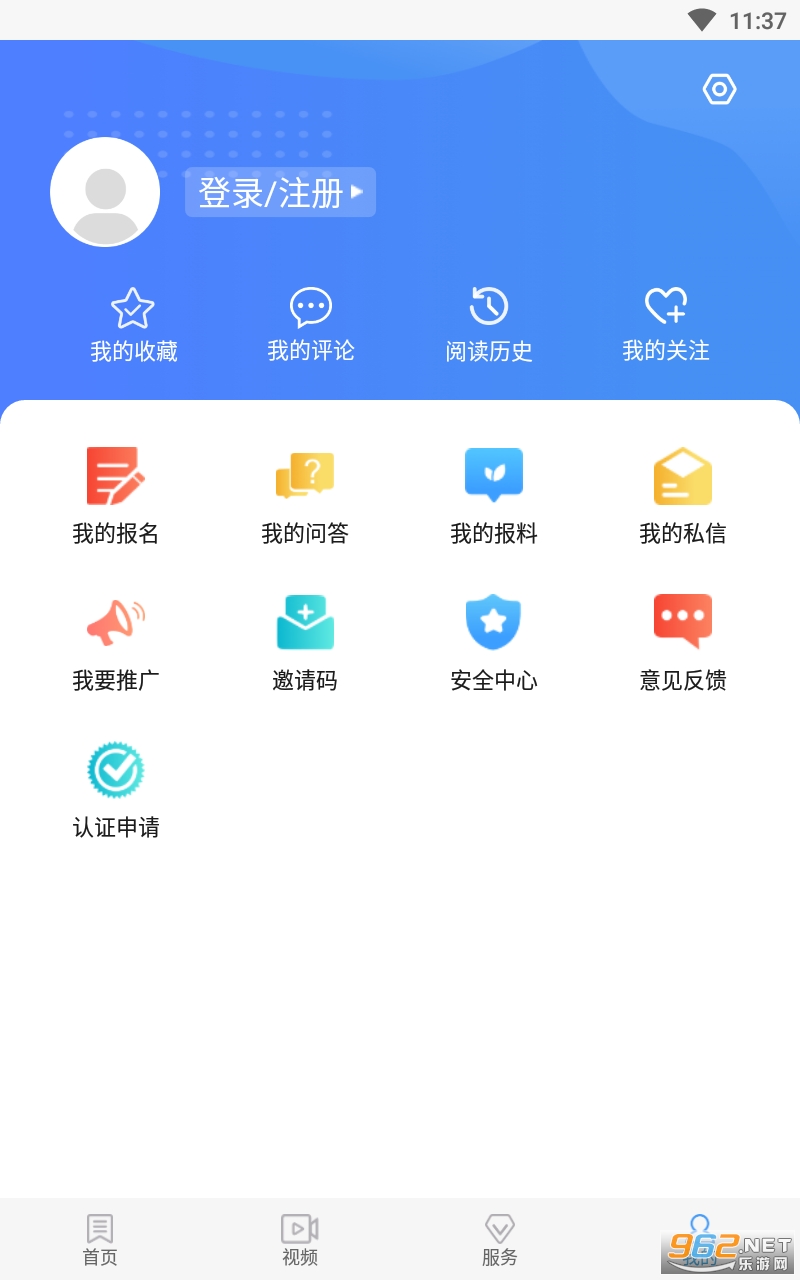Viewport: 800px width, 1280px height.
Task: Switch to the 服务 tab
Action: [x=500, y=1240]
